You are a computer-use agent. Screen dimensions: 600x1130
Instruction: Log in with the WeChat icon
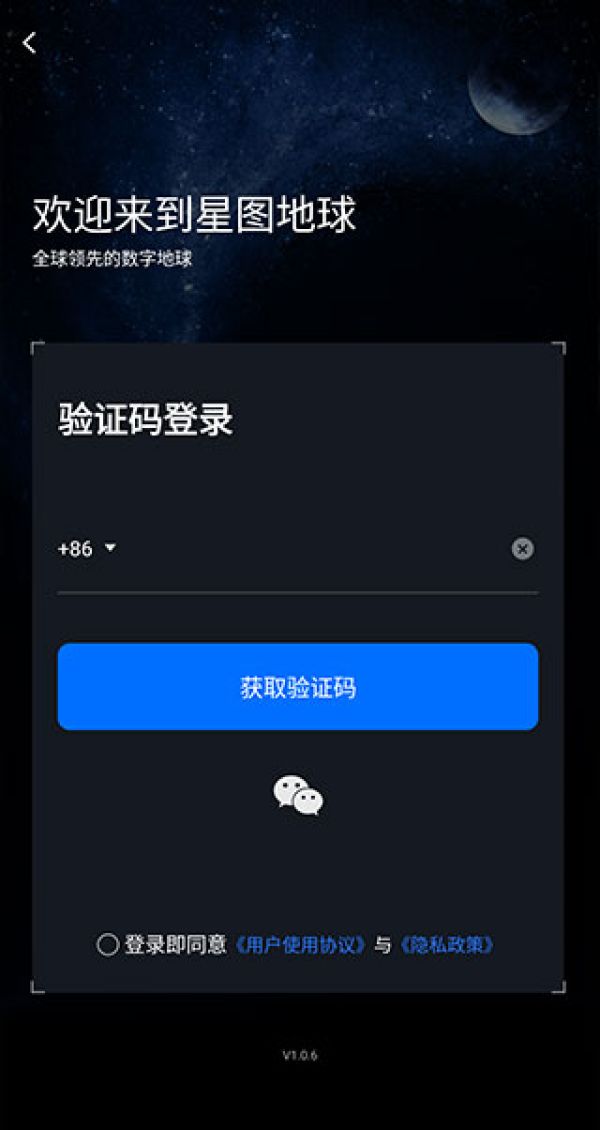tap(298, 797)
